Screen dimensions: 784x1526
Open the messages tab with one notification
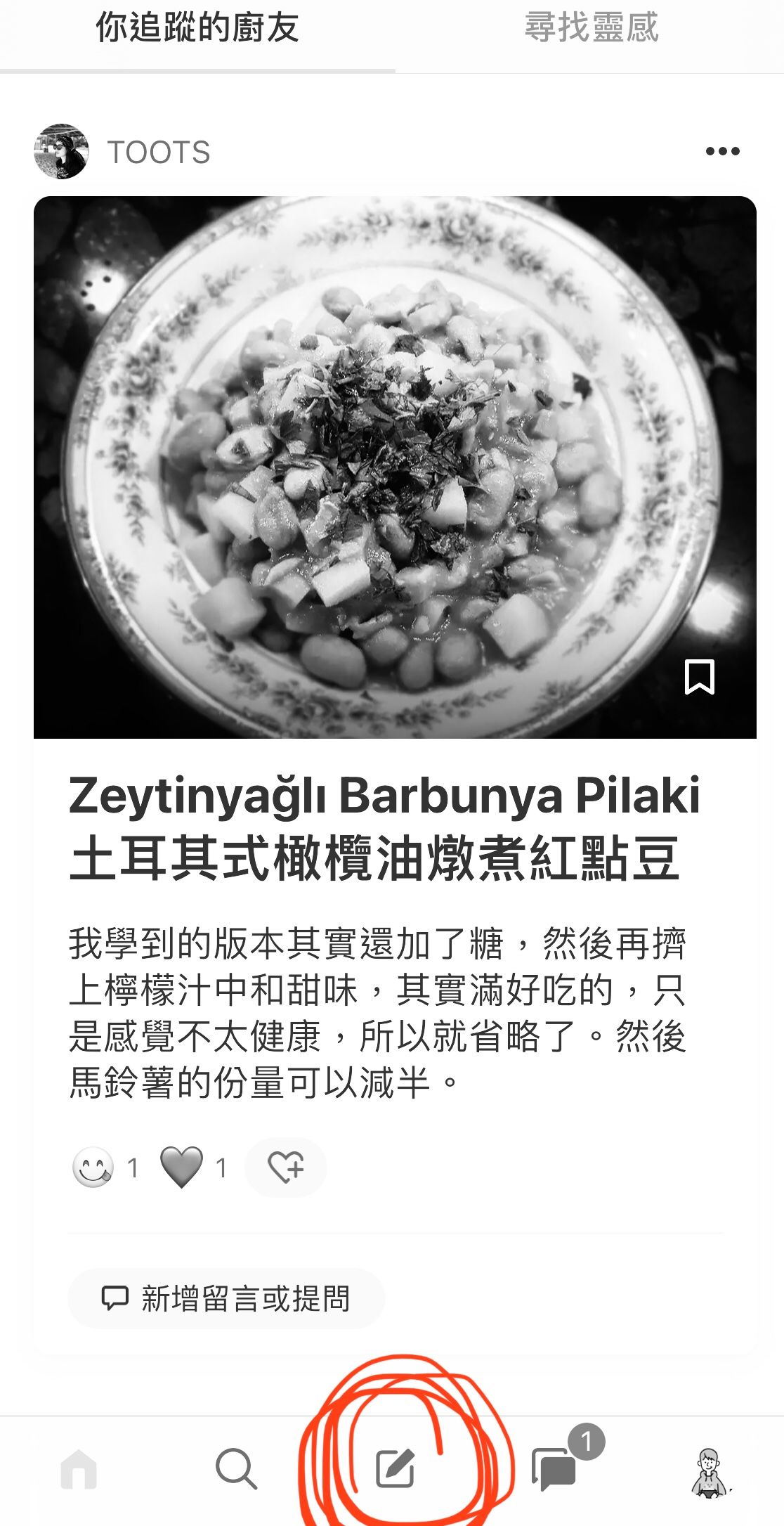554,1468
